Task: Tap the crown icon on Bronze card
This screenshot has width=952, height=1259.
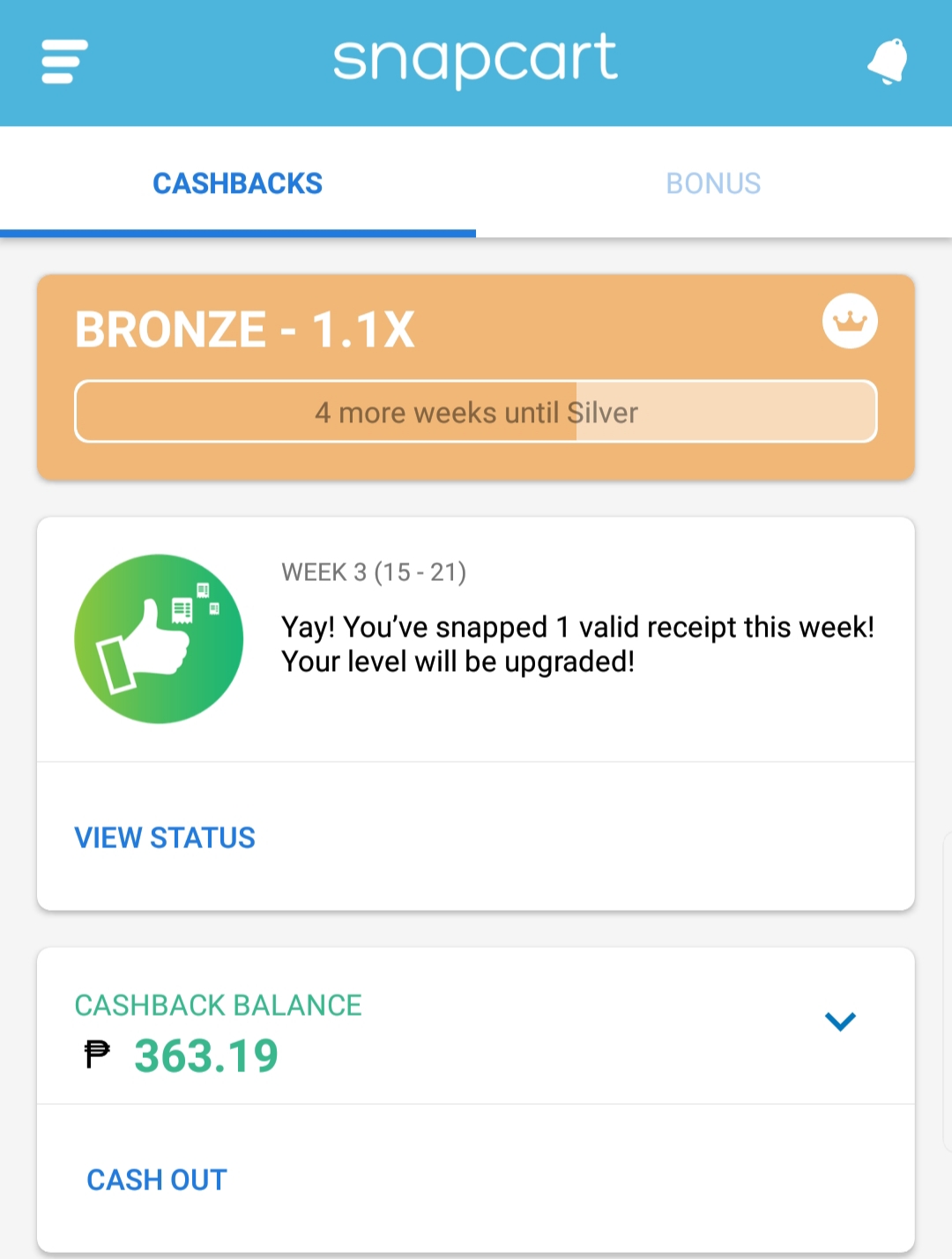Action: click(850, 321)
